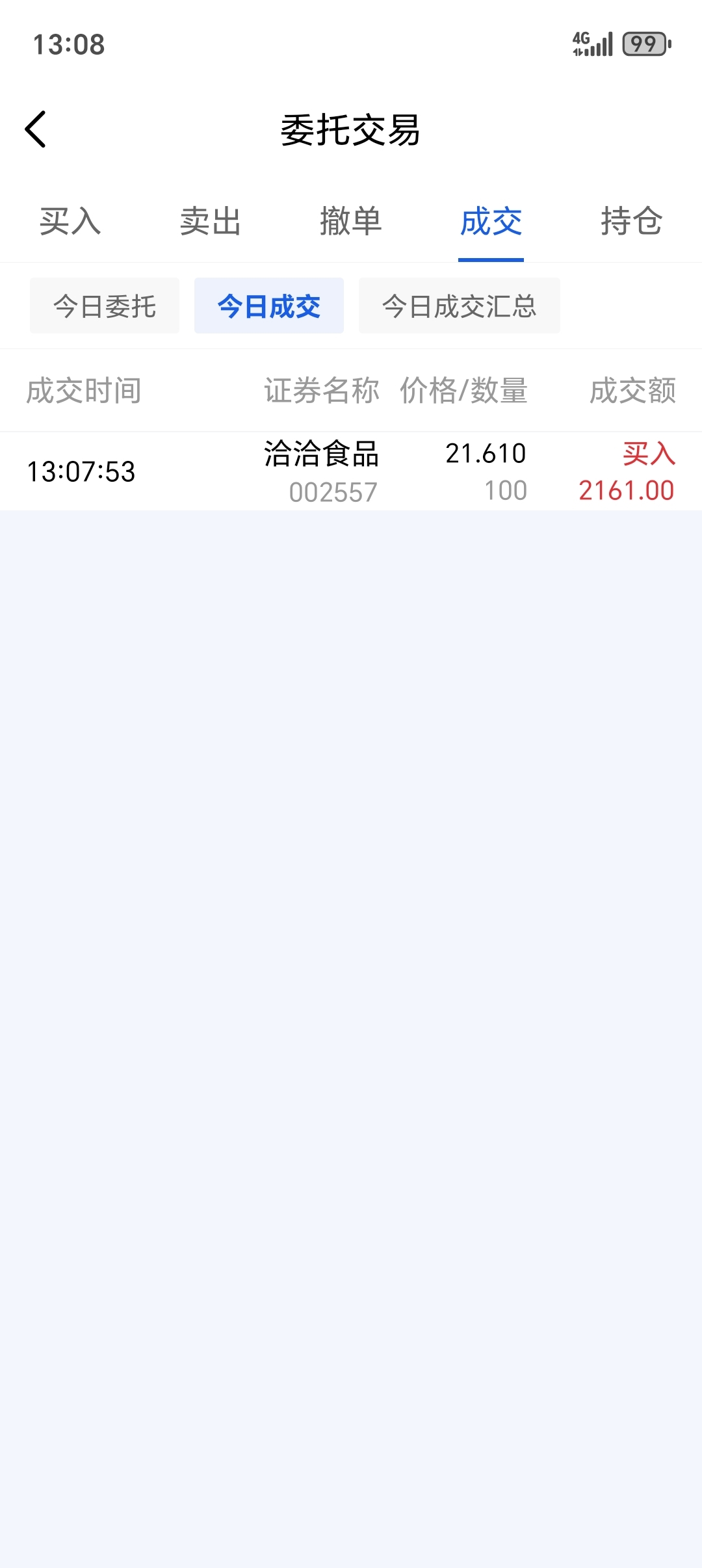View the 持仓 tab
This screenshot has height=1568, width=702.
pos(631,222)
